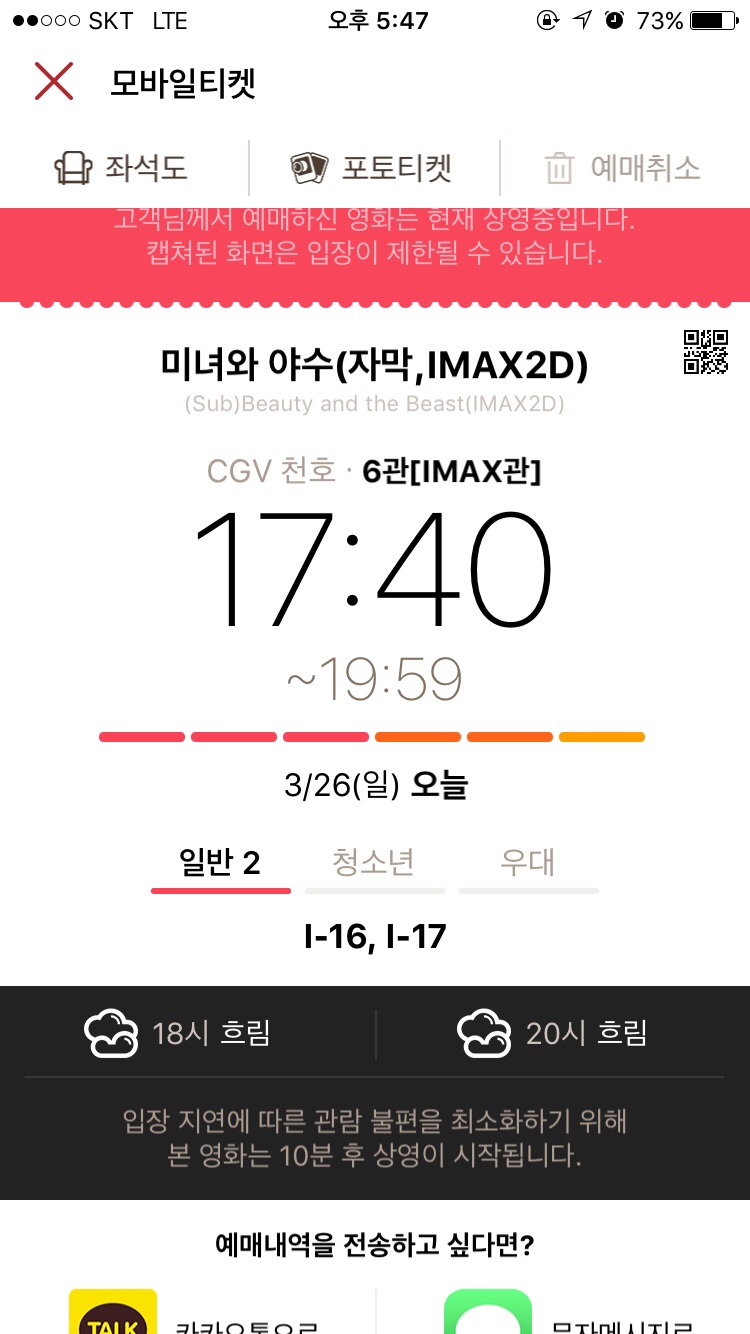Open 포토티켓 photo ticket
The image size is (750, 1334).
(372, 168)
